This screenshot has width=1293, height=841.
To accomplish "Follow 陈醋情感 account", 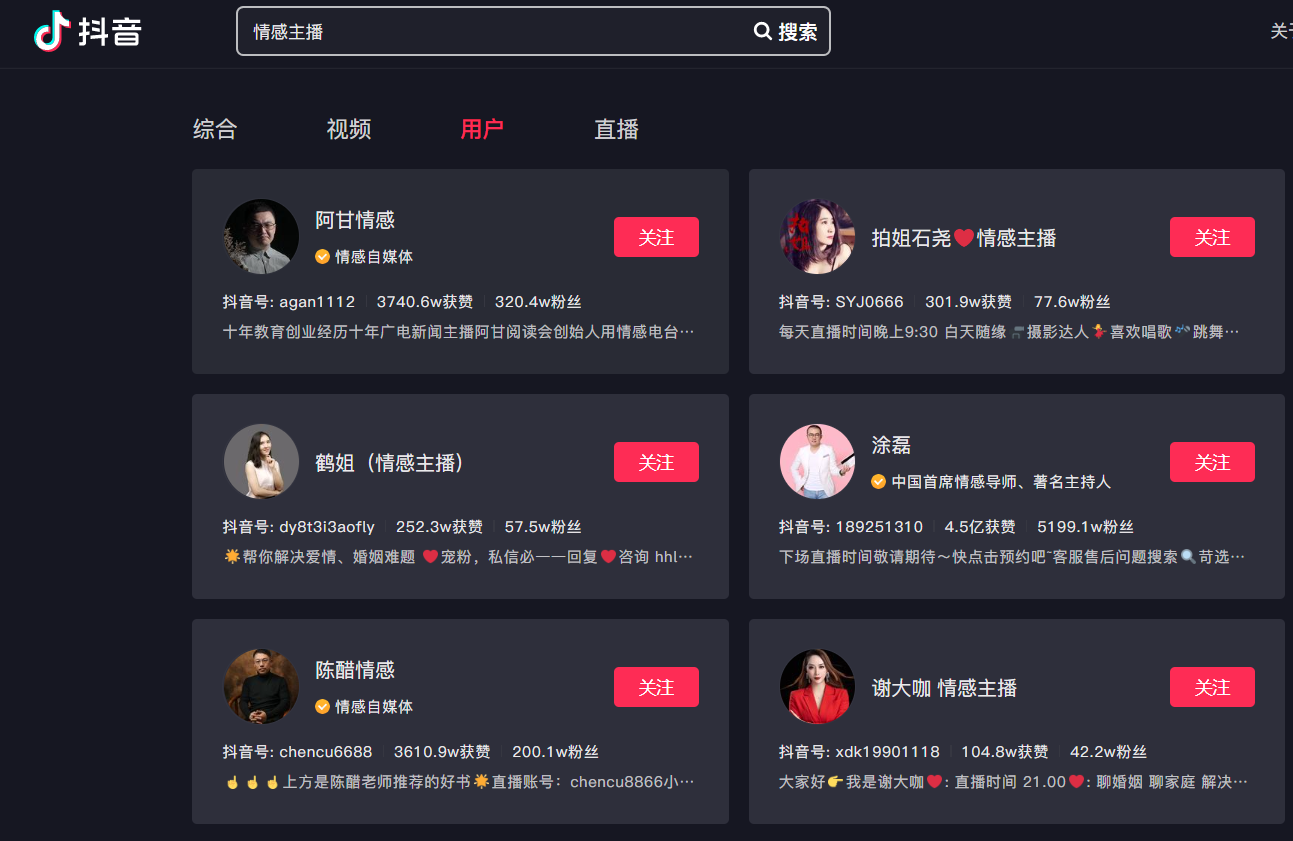I will 656,687.
